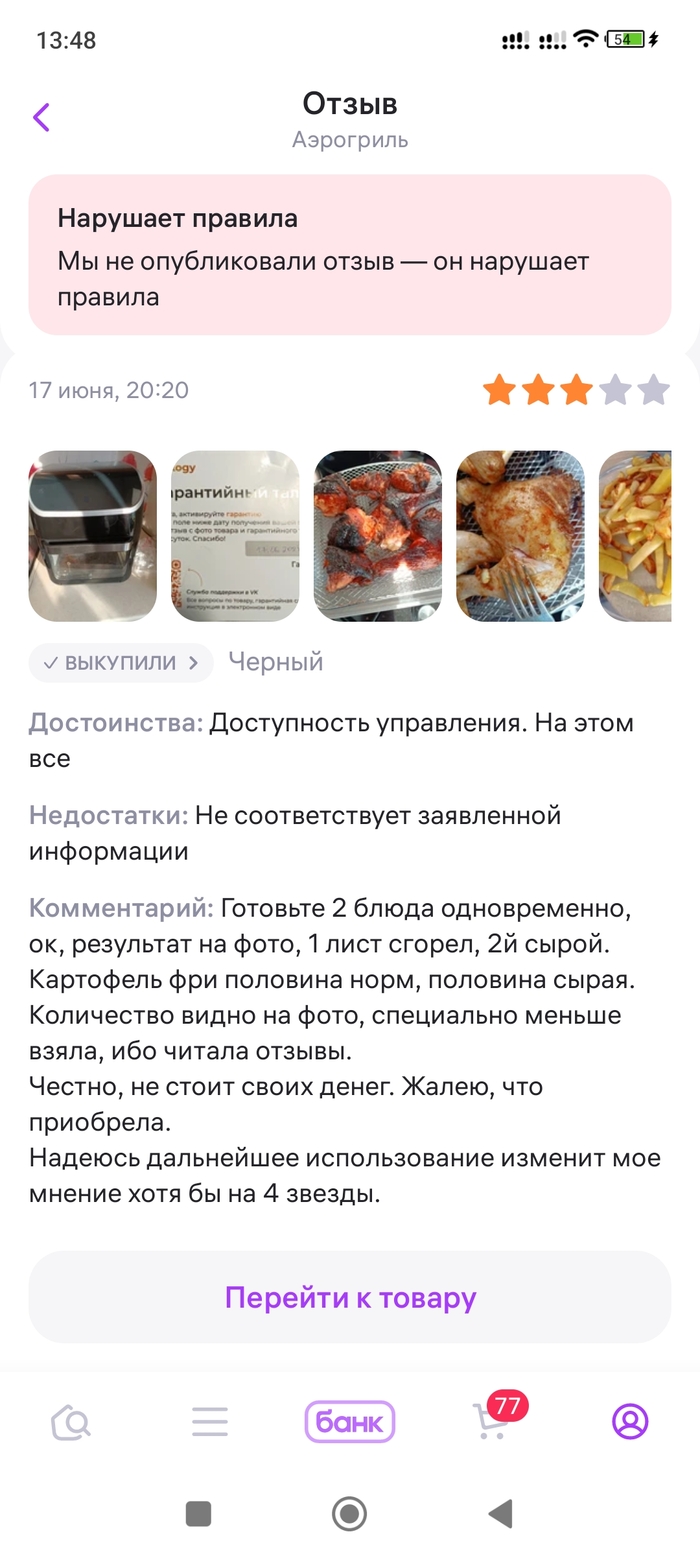The image size is (700, 1556).
Task: Go back using the purple arrow
Action: 41,117
